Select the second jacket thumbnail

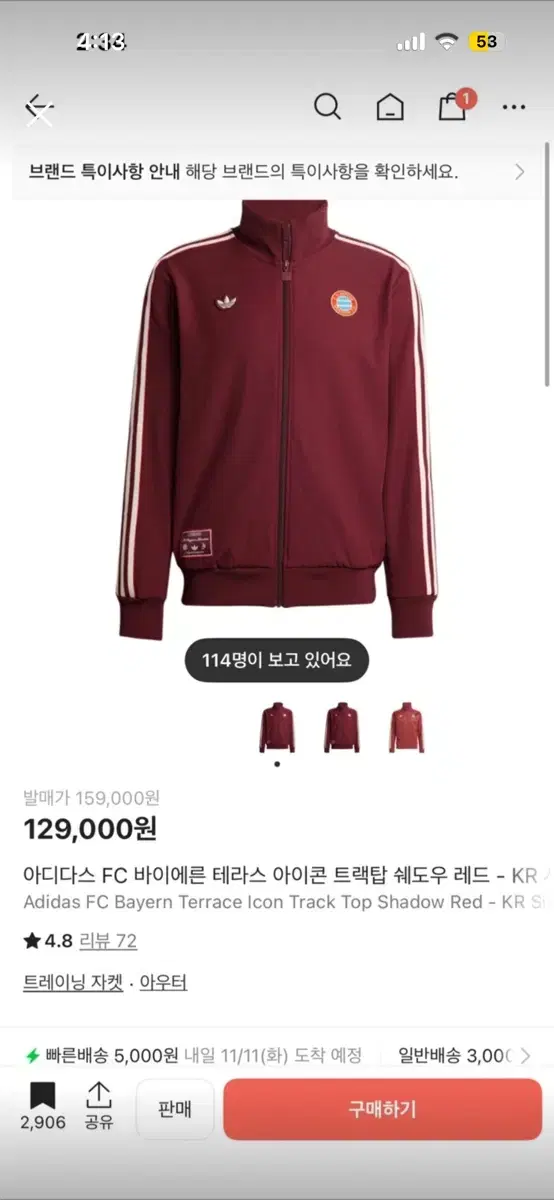[x=342, y=728]
